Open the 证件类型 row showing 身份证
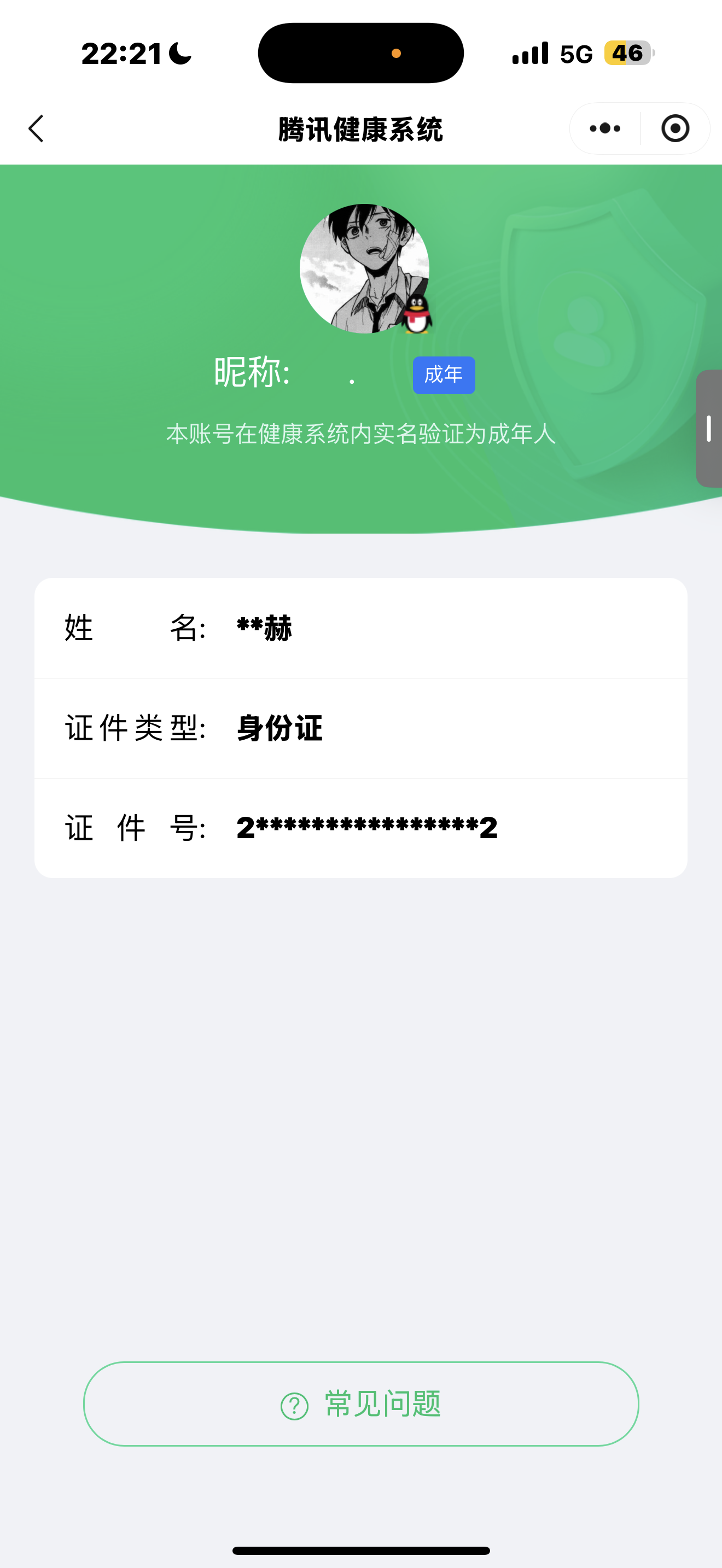The height and width of the screenshot is (1568, 722). [361, 728]
